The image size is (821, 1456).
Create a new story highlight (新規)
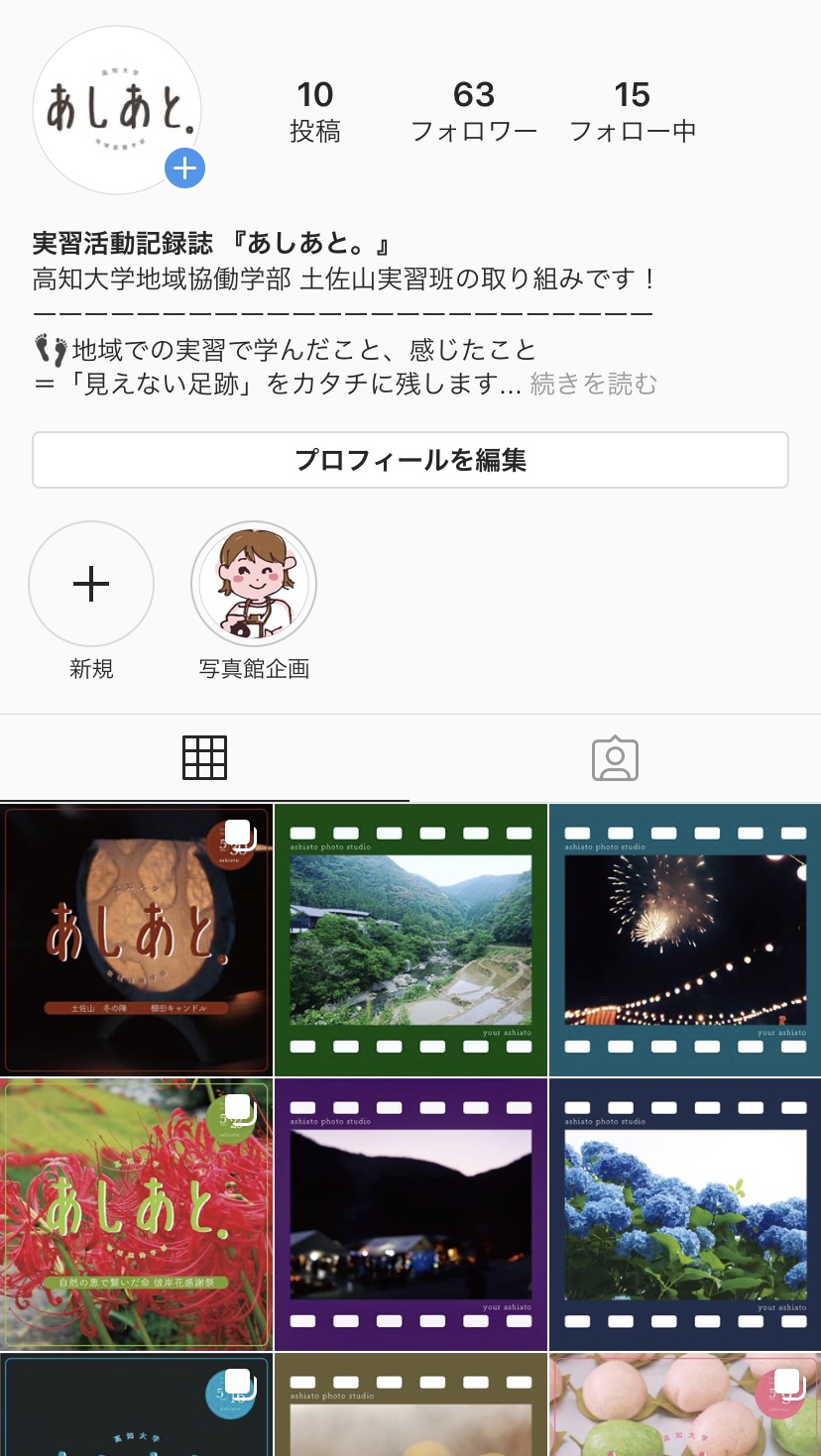point(91,584)
